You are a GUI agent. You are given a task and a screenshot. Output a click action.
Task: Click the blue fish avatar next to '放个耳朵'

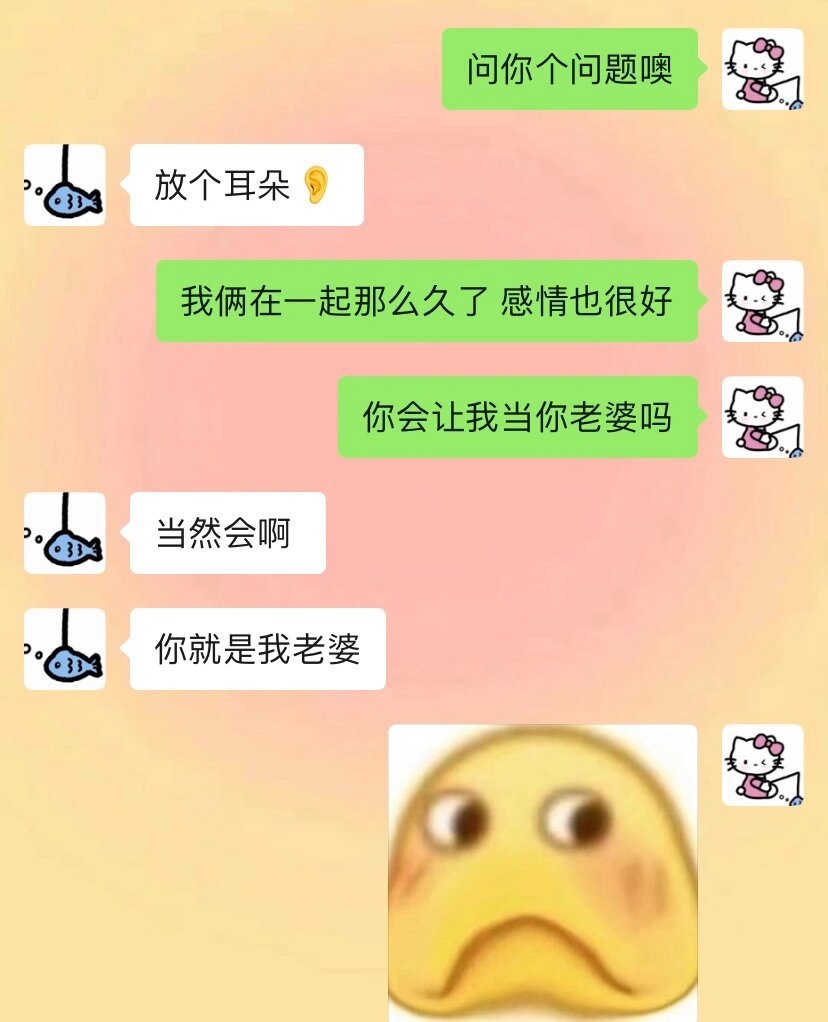pos(63,183)
